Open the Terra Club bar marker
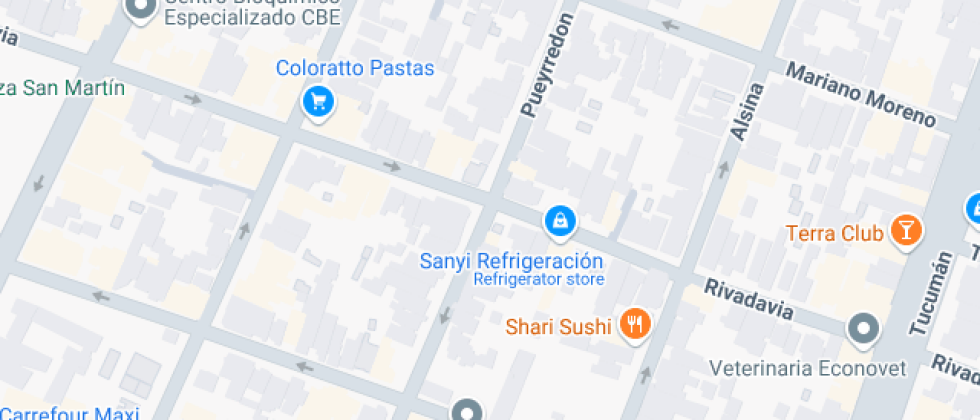The width and height of the screenshot is (980, 420). point(906,230)
